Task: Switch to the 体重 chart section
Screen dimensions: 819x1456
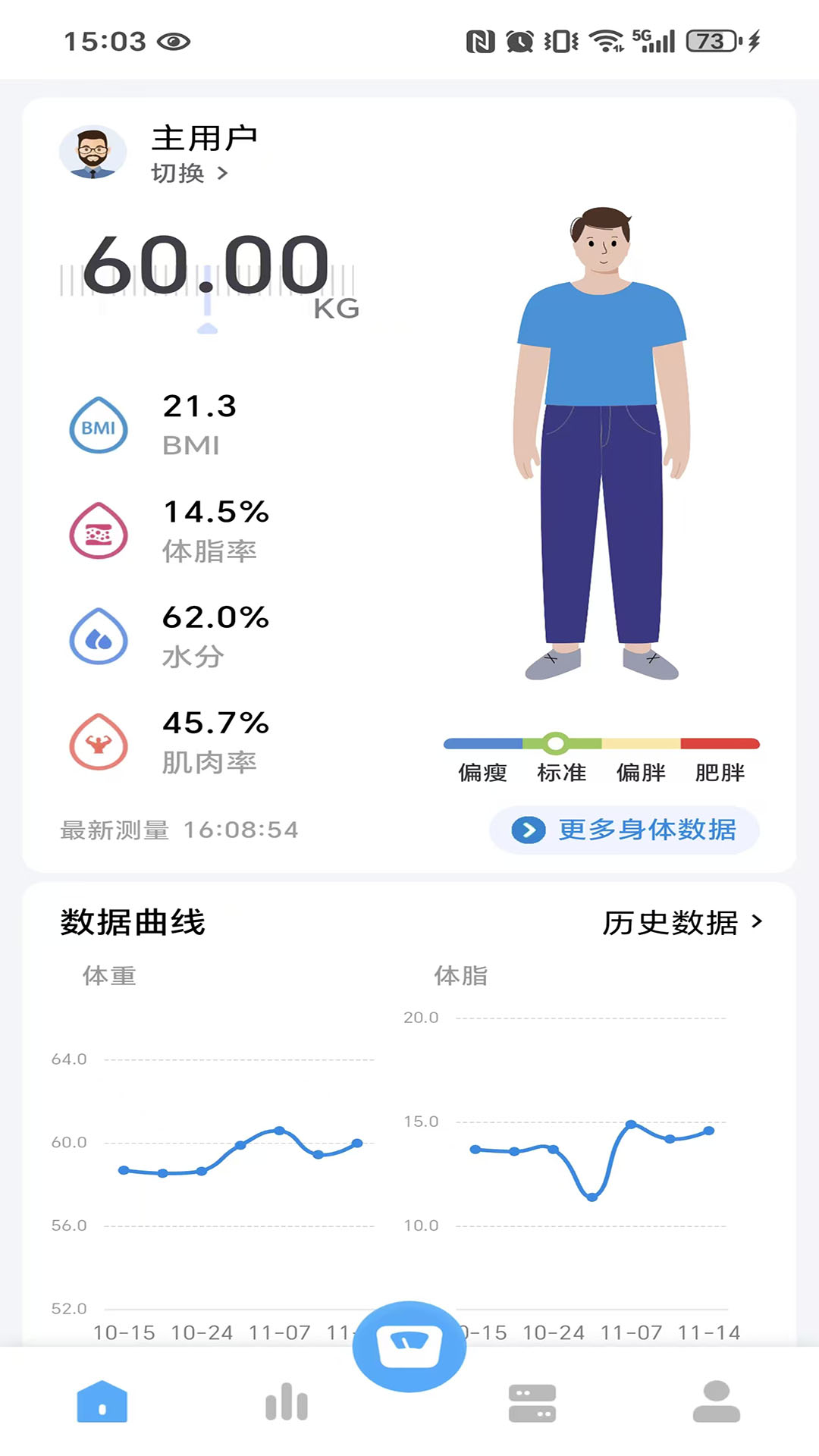Action: click(110, 977)
